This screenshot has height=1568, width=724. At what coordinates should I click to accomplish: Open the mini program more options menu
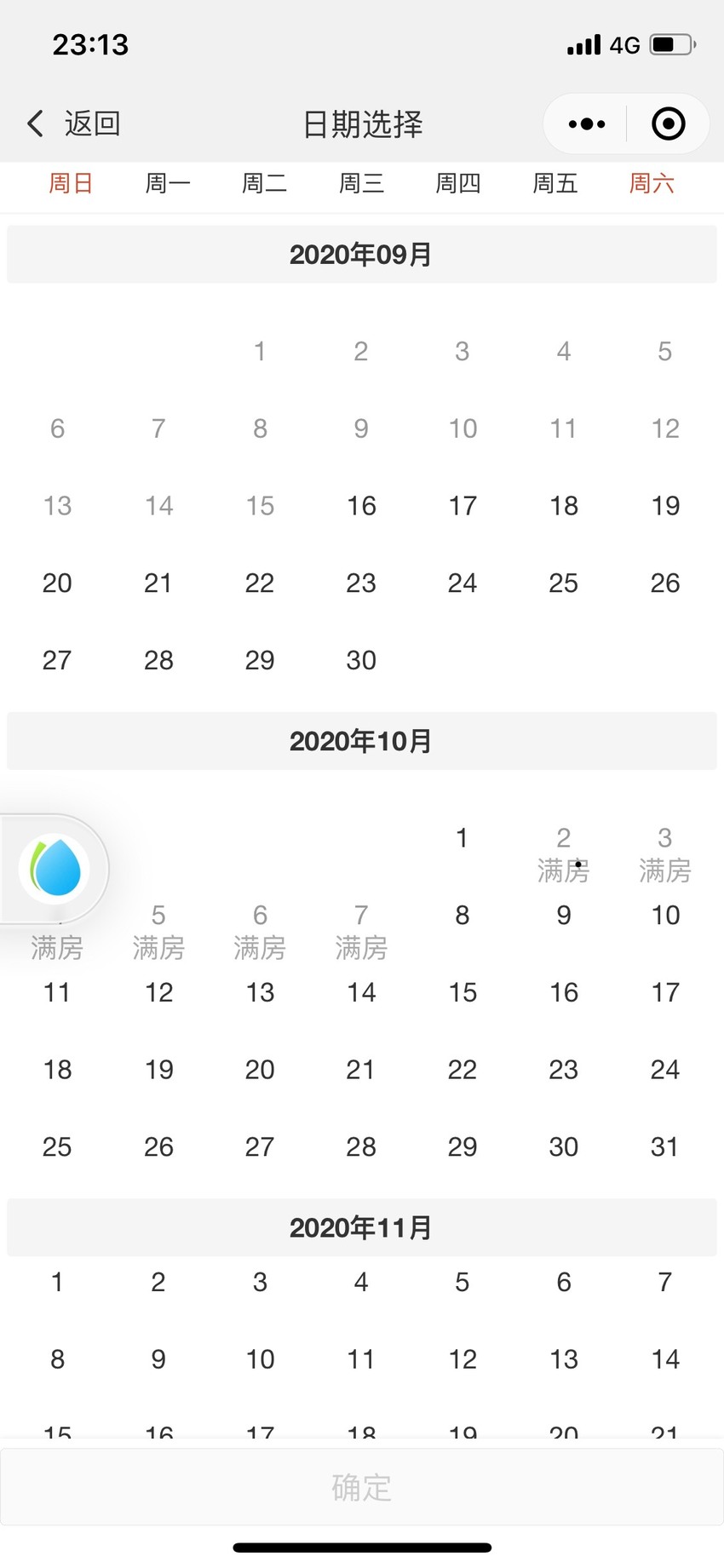(587, 124)
